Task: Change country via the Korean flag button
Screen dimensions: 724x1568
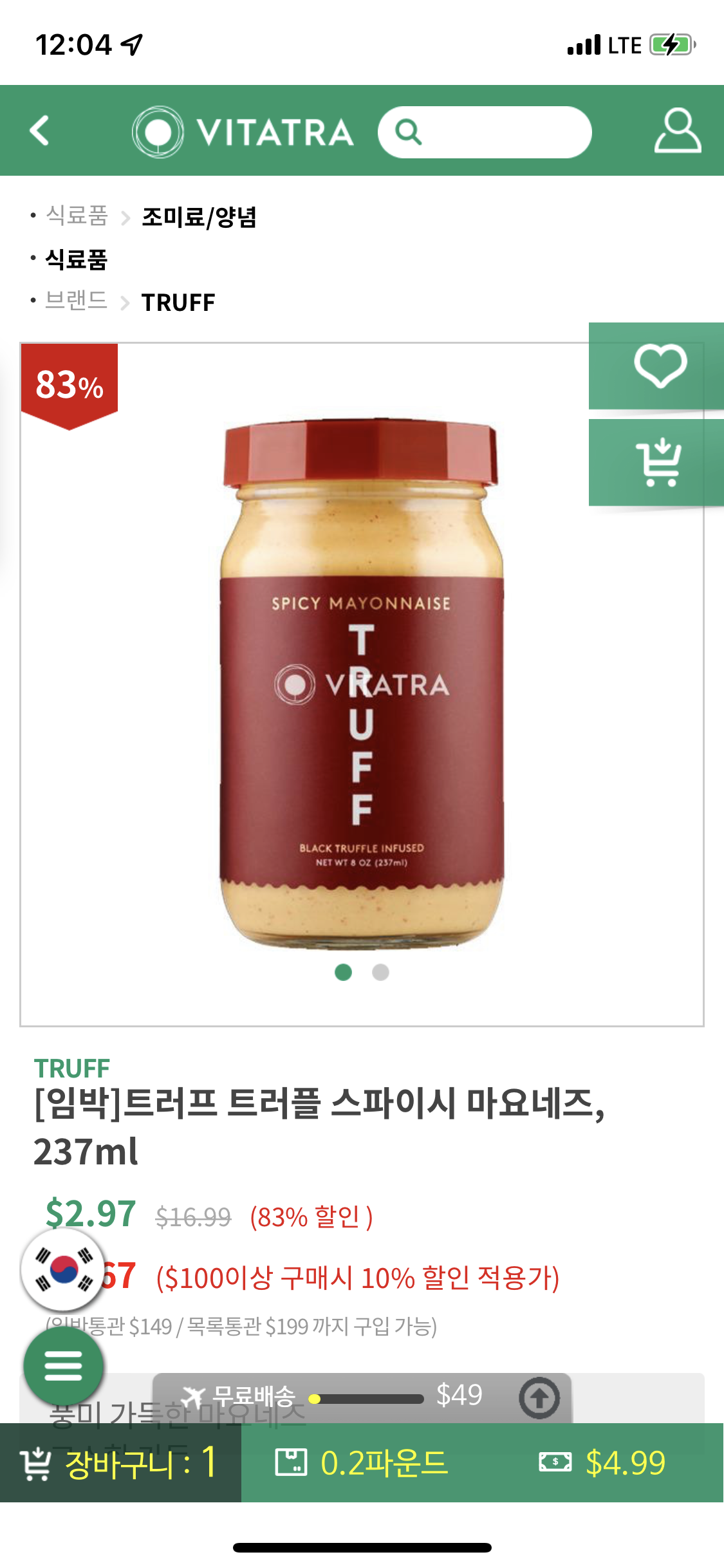Action: (62, 1269)
